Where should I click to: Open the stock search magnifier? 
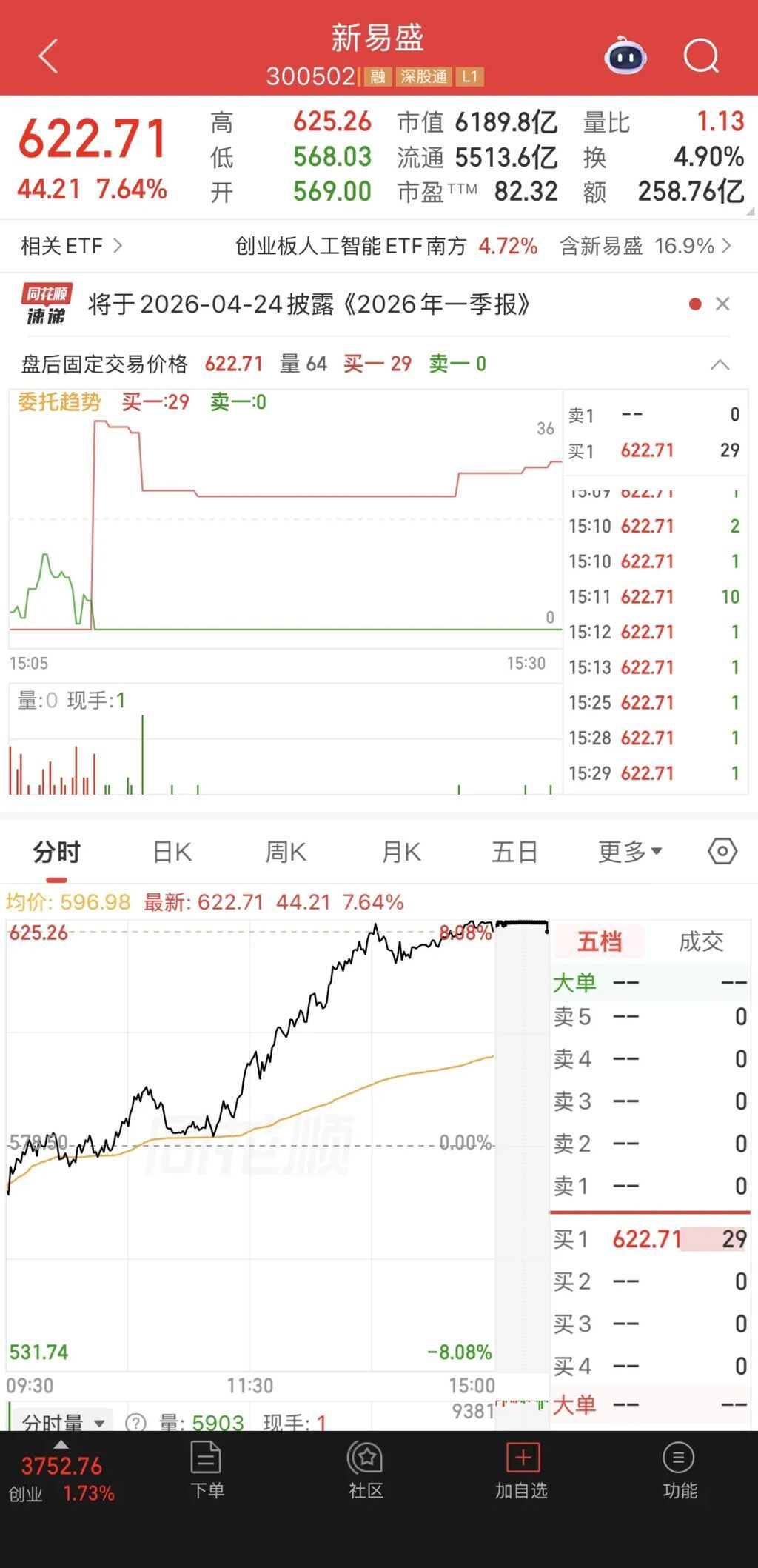pos(700,56)
